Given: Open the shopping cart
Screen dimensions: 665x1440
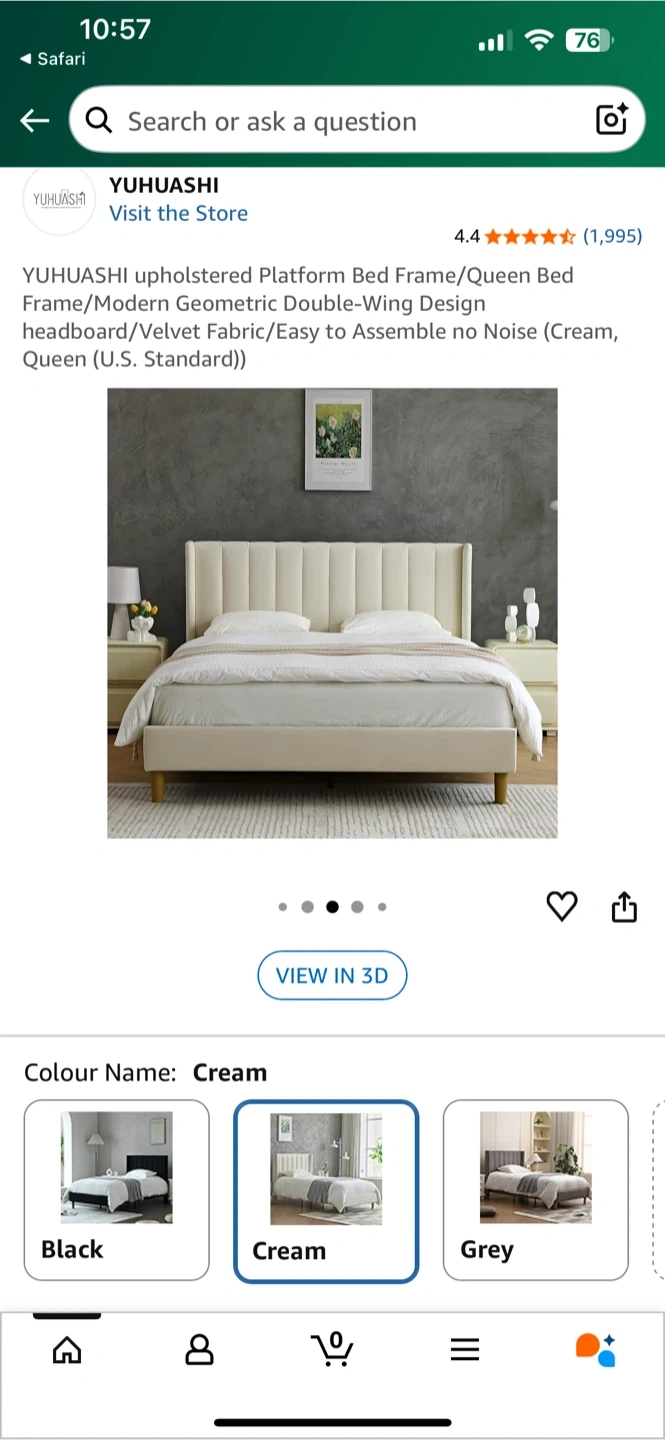Looking at the screenshot, I should [x=332, y=1350].
